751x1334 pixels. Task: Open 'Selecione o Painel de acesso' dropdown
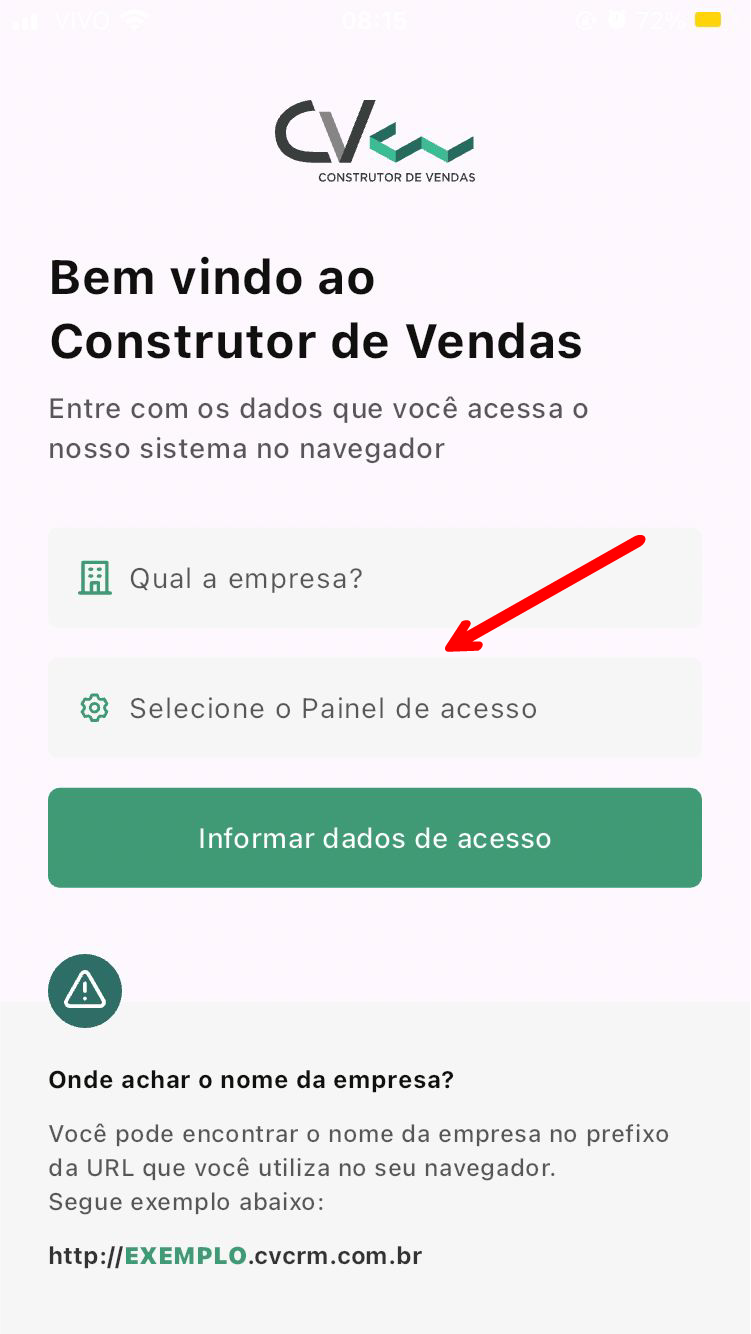click(375, 708)
